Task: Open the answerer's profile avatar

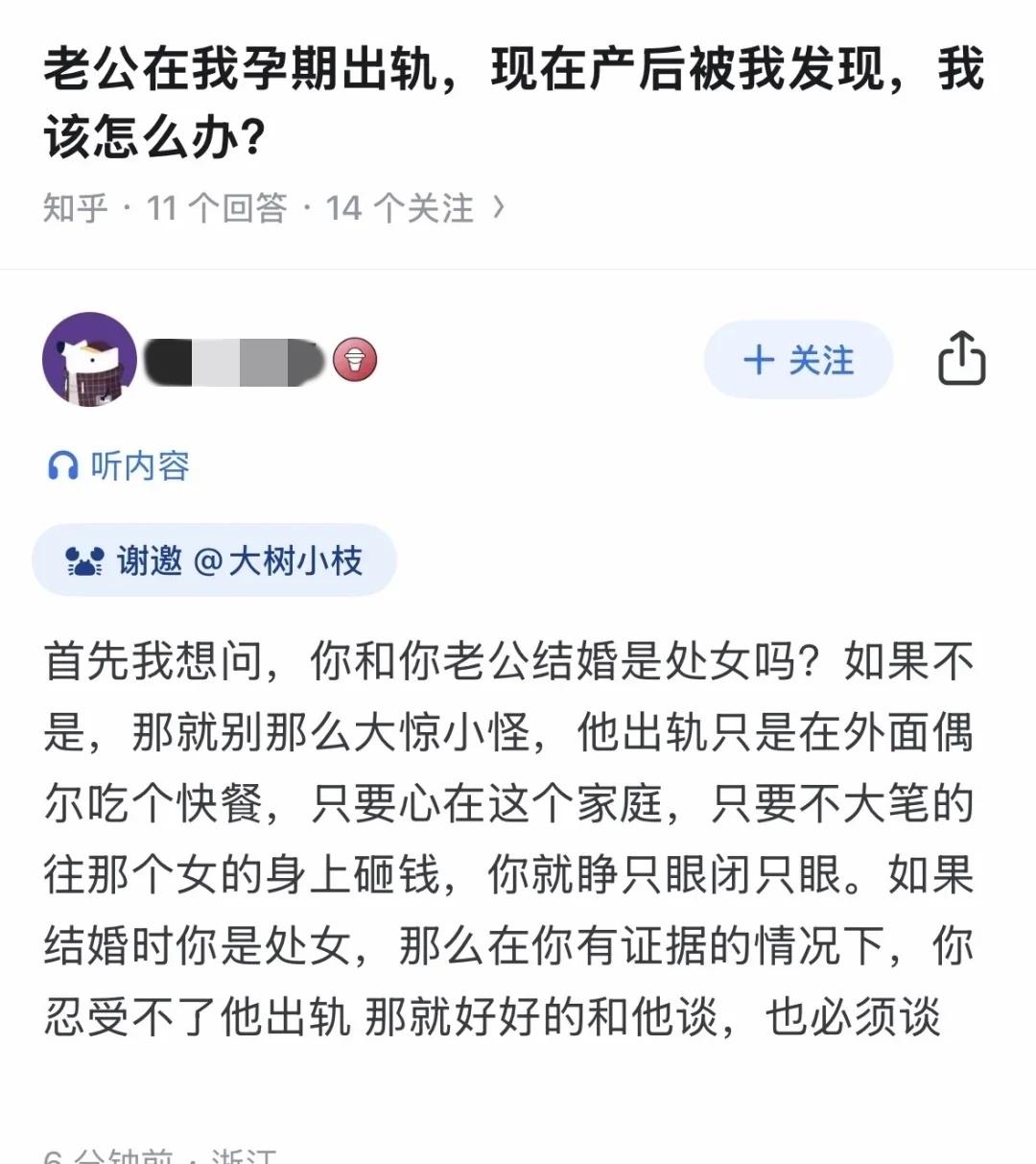Action: click(x=91, y=360)
